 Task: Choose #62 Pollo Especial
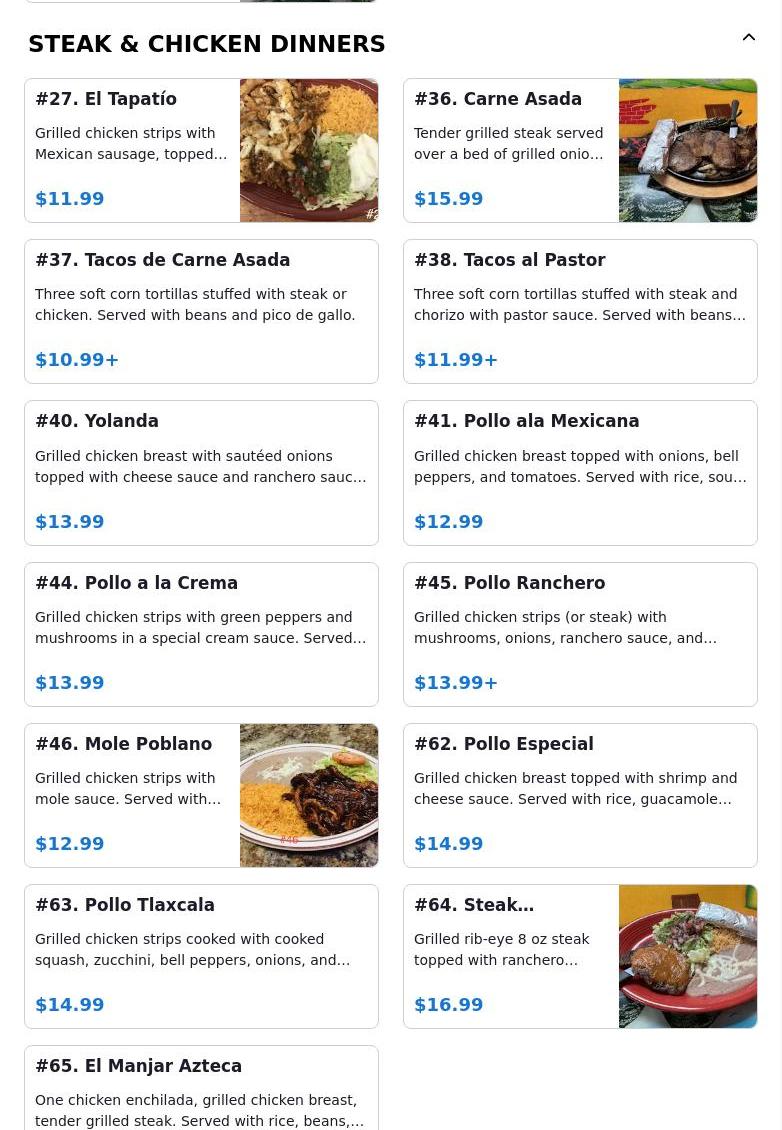[580, 795]
